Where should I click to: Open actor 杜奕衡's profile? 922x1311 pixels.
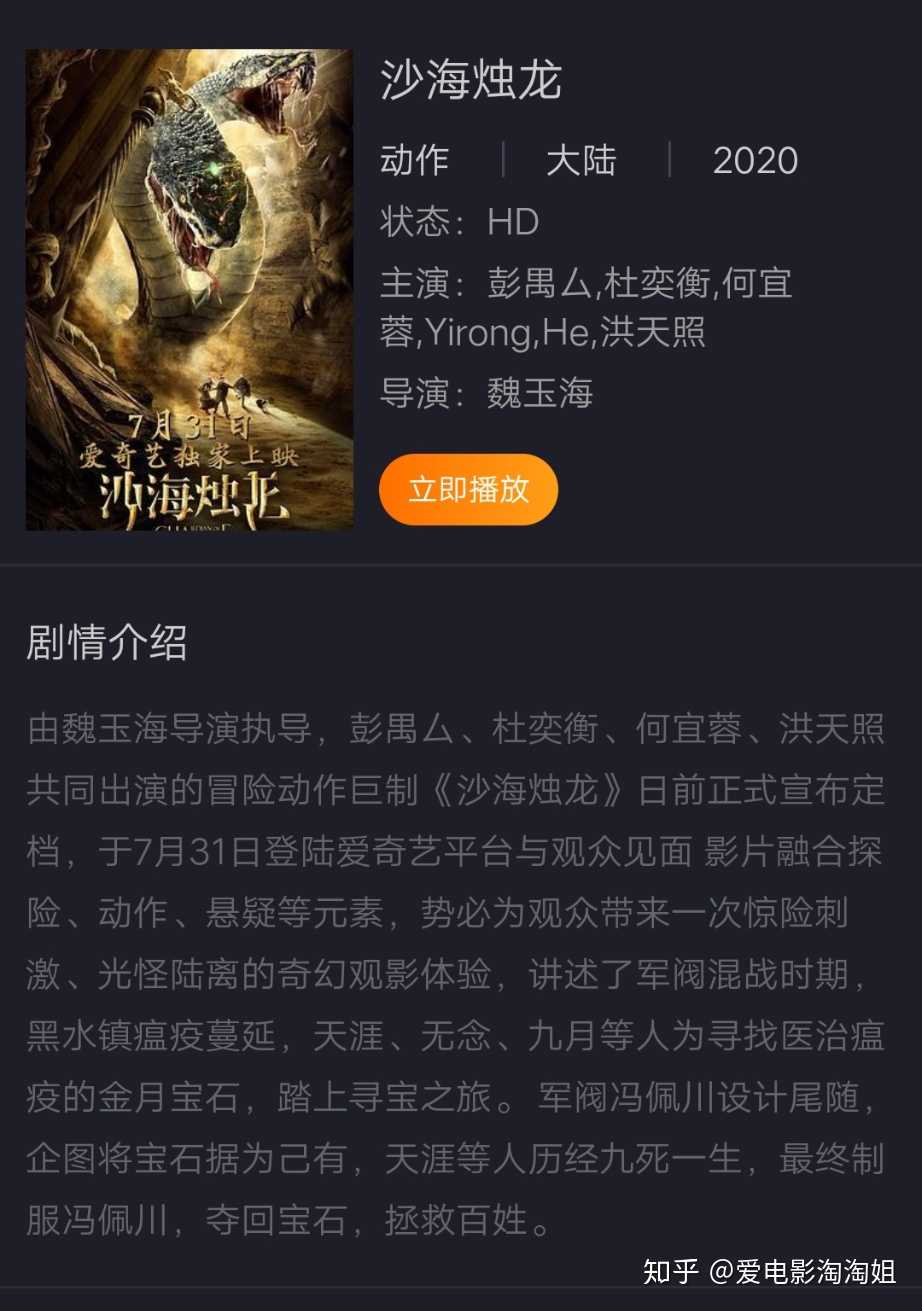pyautogui.click(x=660, y=285)
